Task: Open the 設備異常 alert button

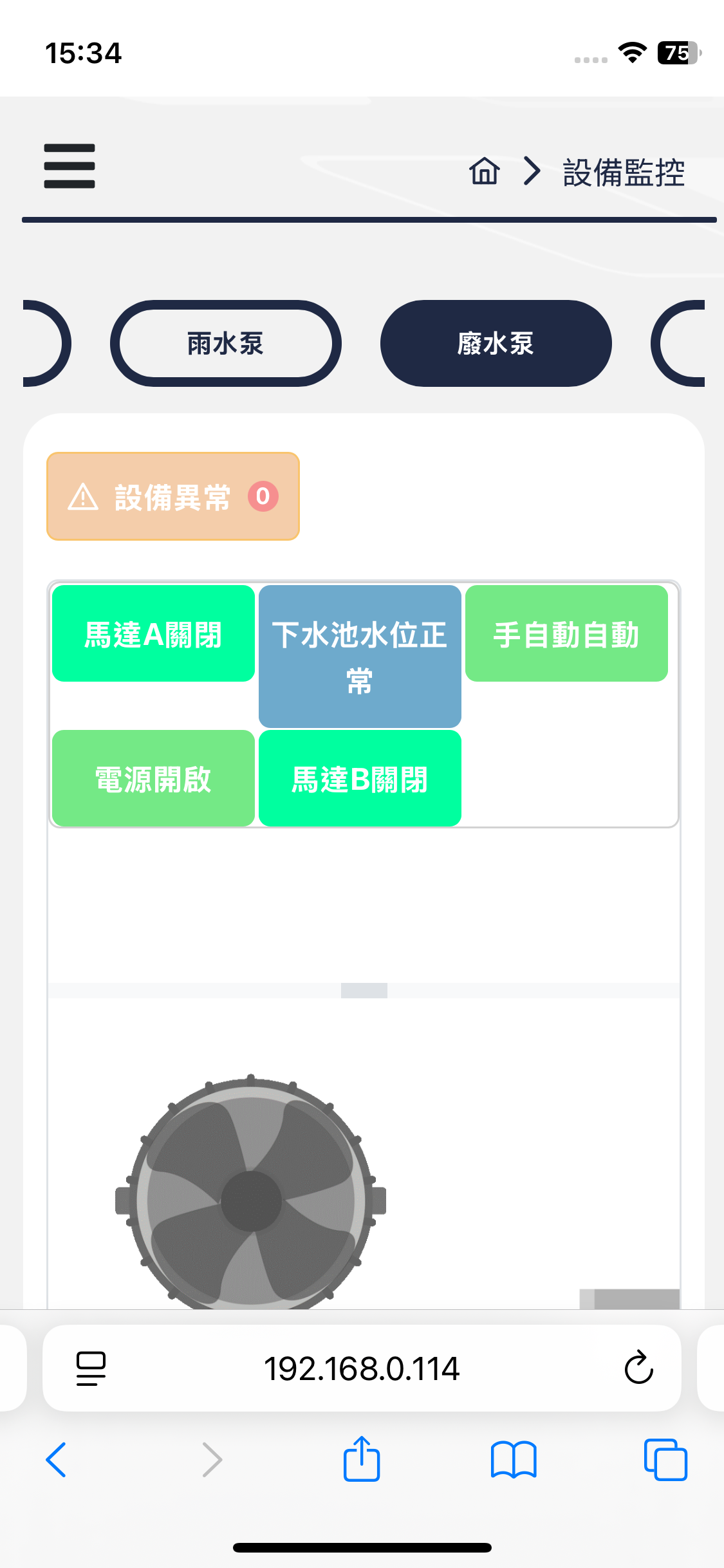Action: [173, 496]
